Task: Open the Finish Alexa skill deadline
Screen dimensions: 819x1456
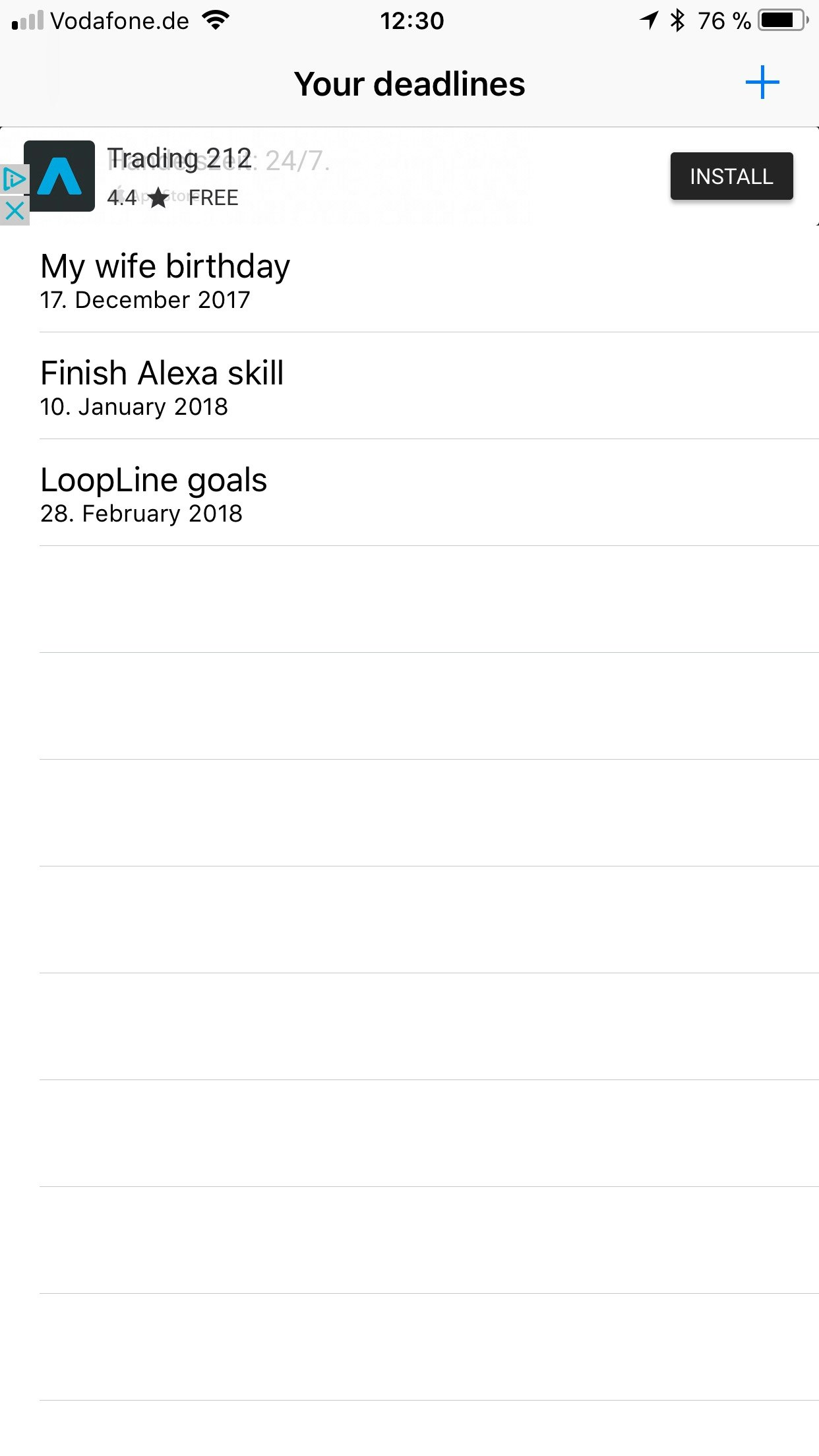Action: point(409,386)
